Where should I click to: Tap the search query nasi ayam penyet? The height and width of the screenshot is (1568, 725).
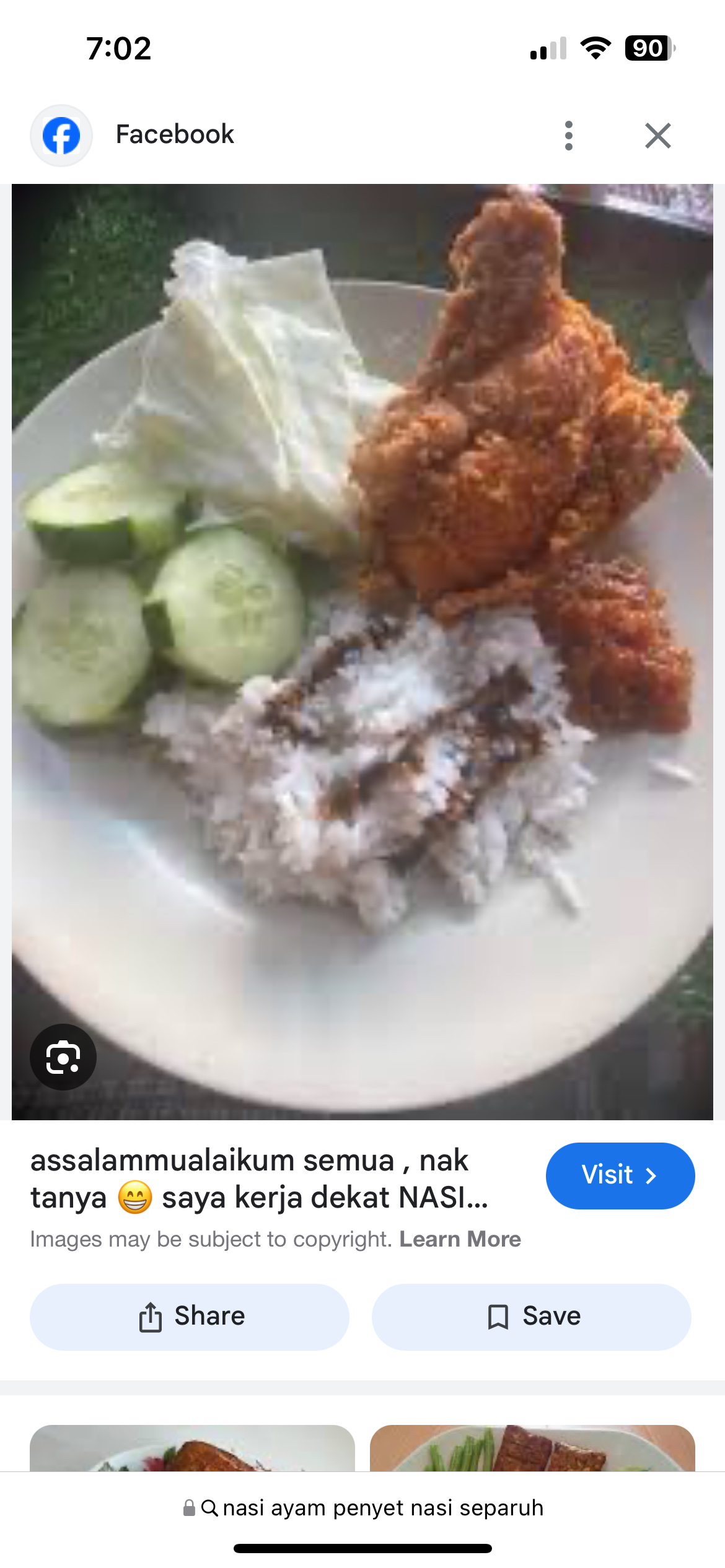383,1509
